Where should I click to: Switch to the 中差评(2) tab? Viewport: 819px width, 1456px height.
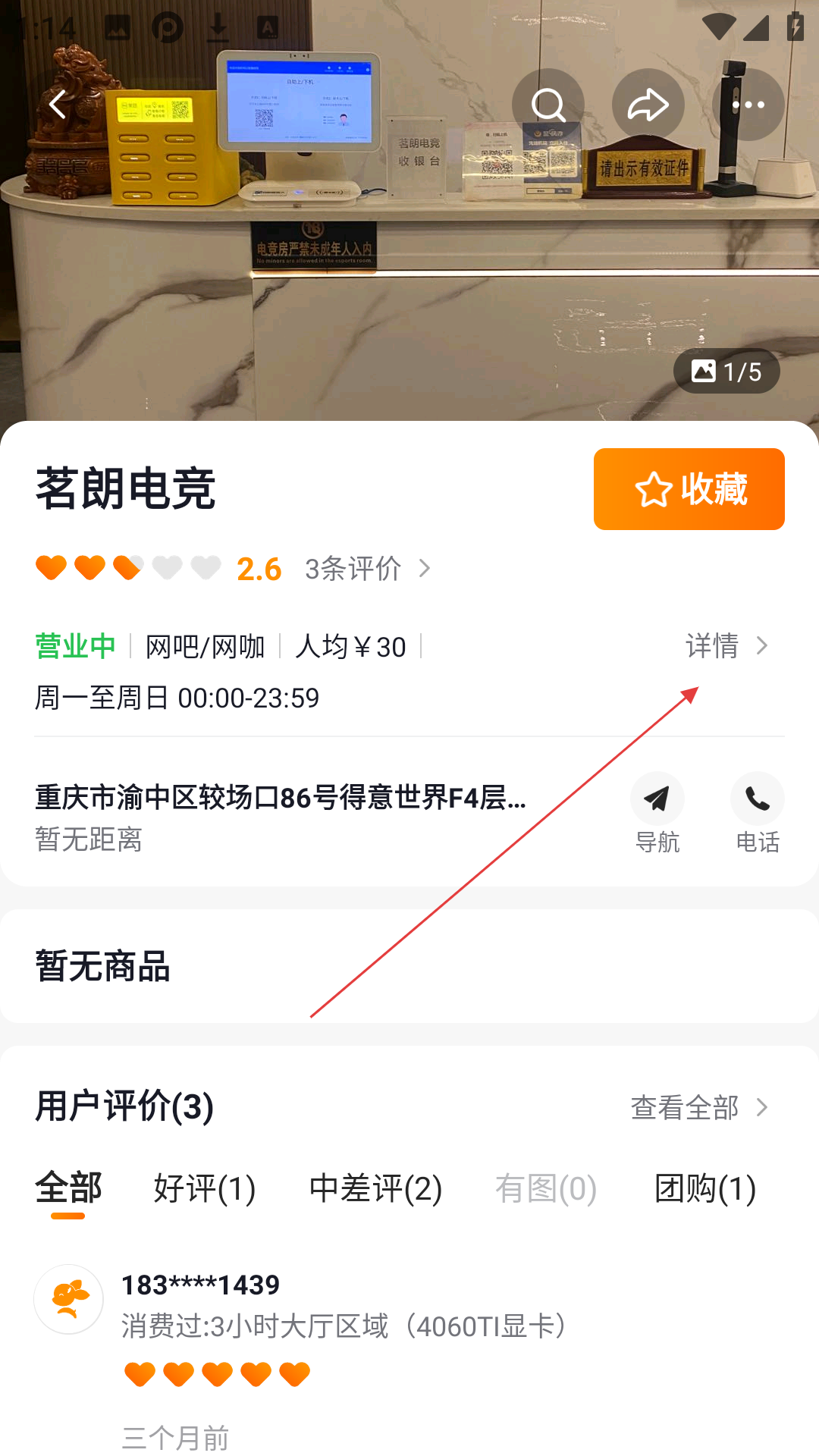tap(375, 1188)
